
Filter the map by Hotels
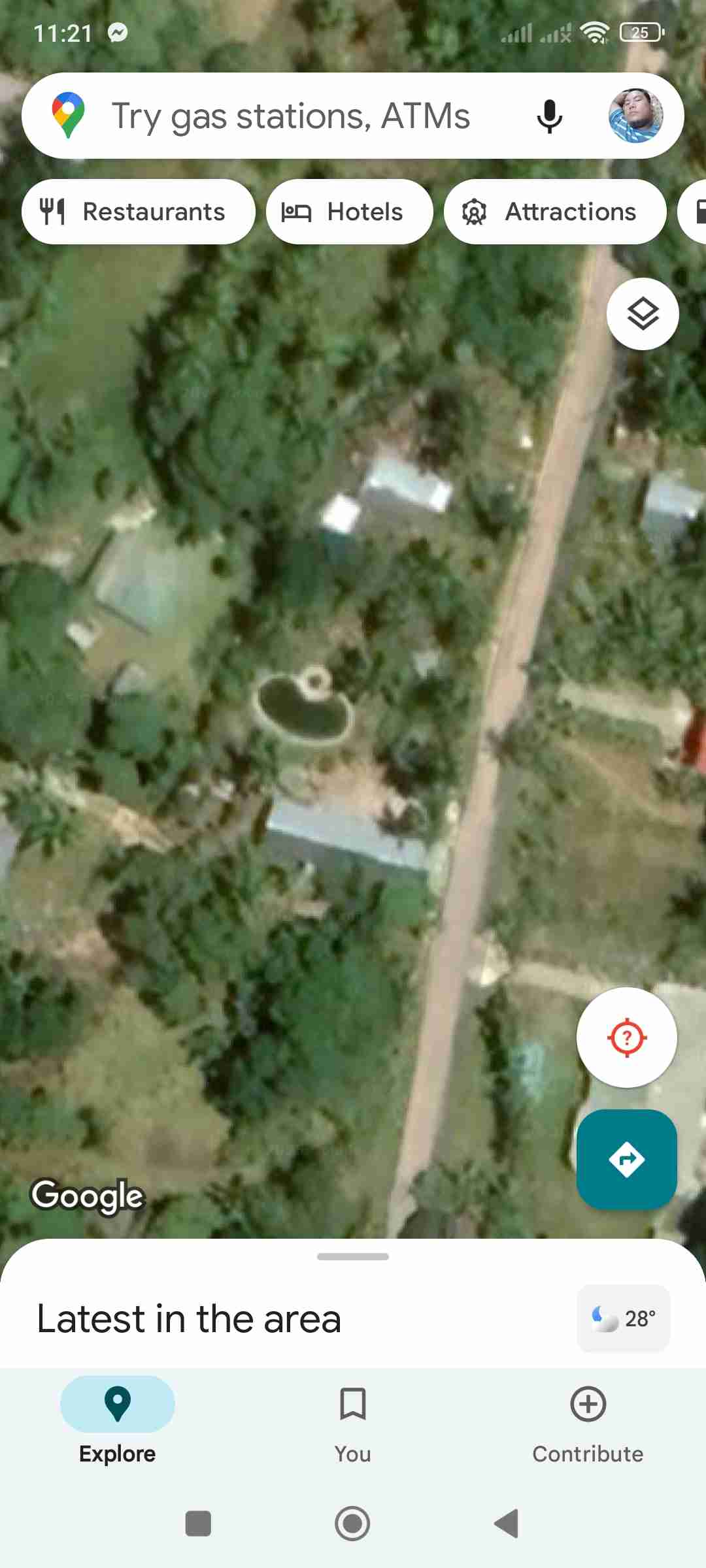click(x=349, y=212)
